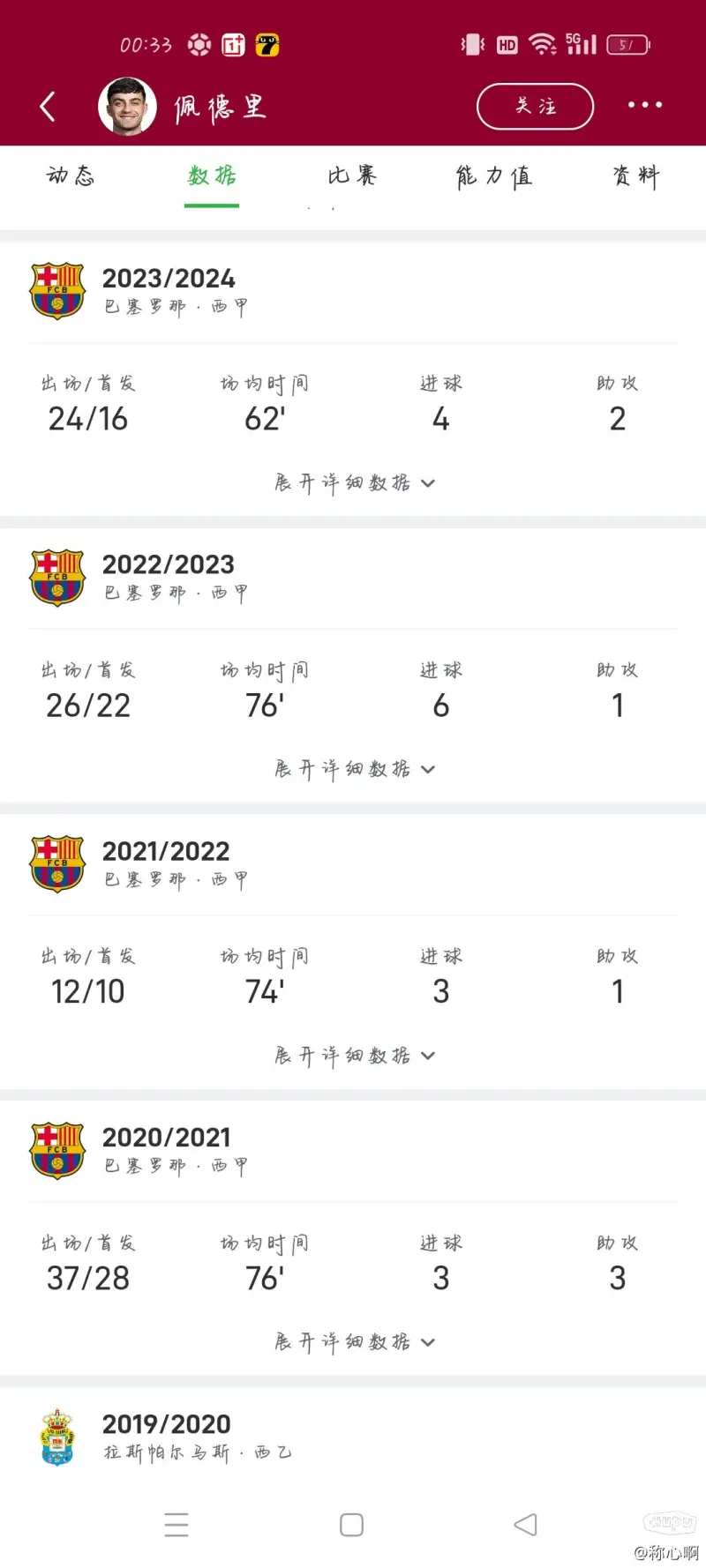Open the 能力值 tab
This screenshot has width=706, height=1568.
click(x=494, y=176)
